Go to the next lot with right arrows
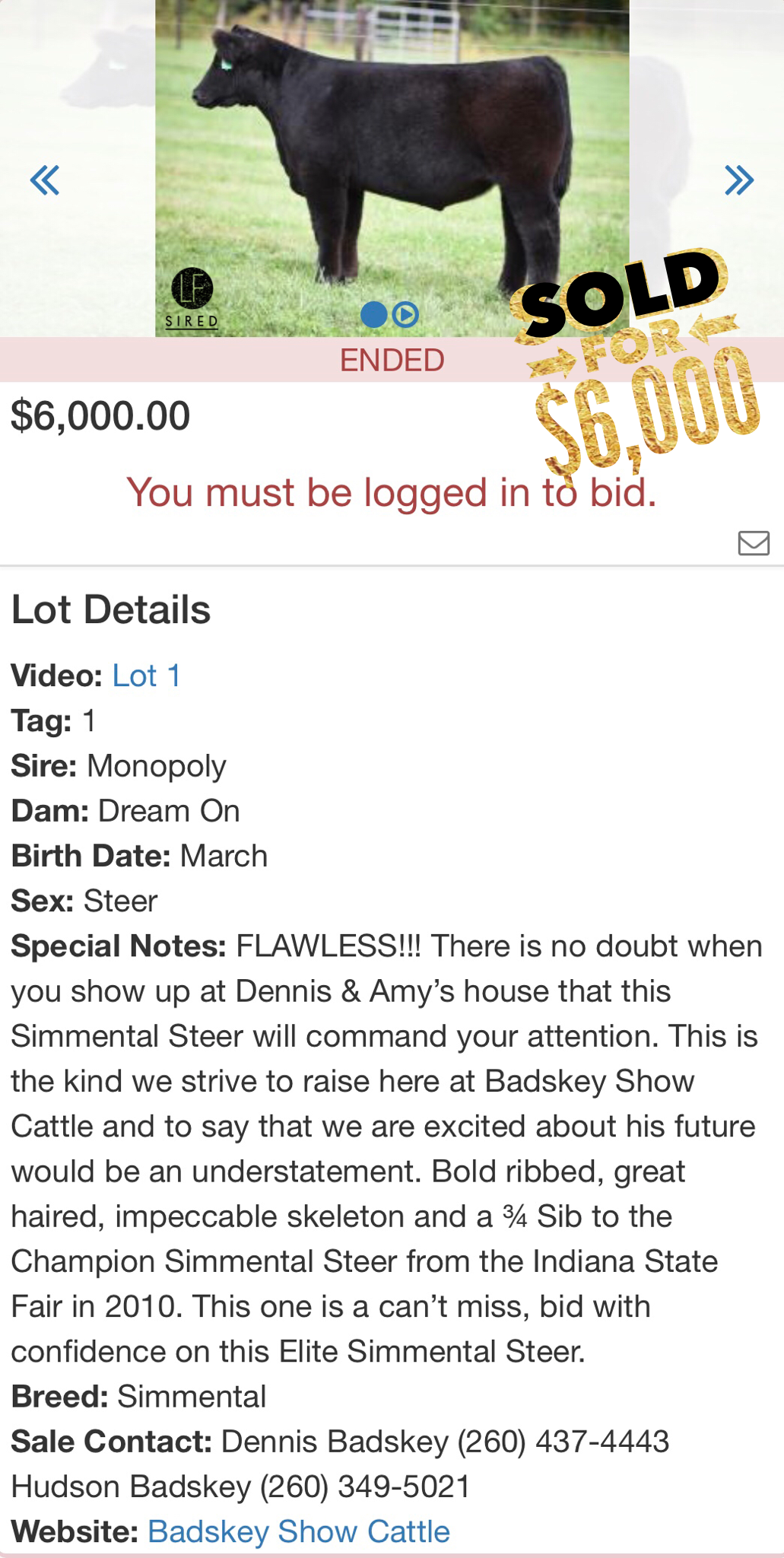784x1558 pixels. (x=739, y=180)
